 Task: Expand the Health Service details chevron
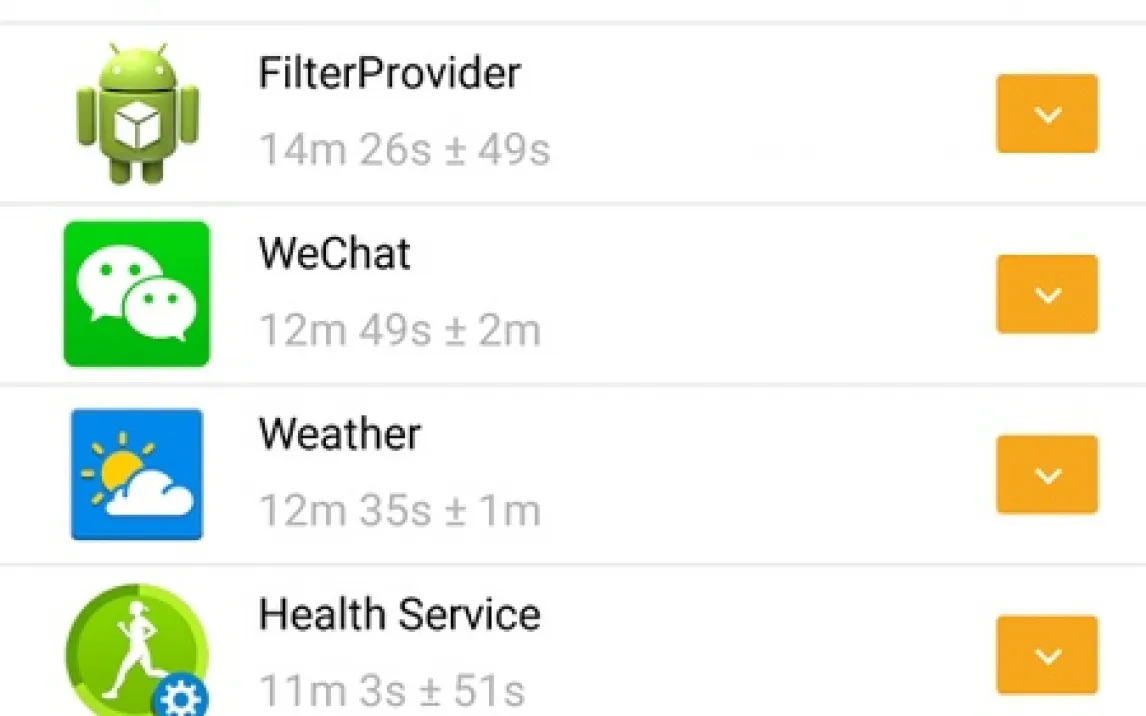tap(1046, 656)
